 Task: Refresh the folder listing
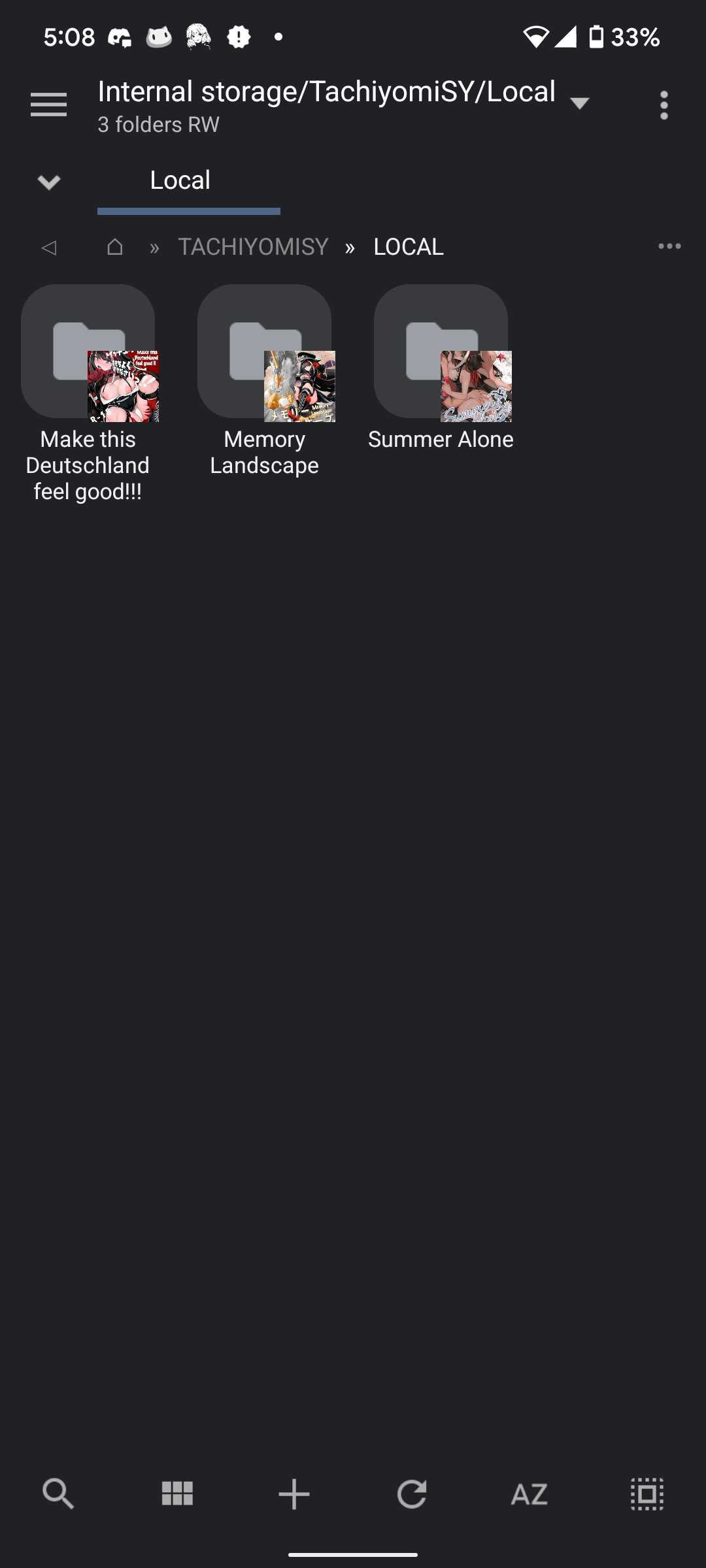[x=412, y=1494]
